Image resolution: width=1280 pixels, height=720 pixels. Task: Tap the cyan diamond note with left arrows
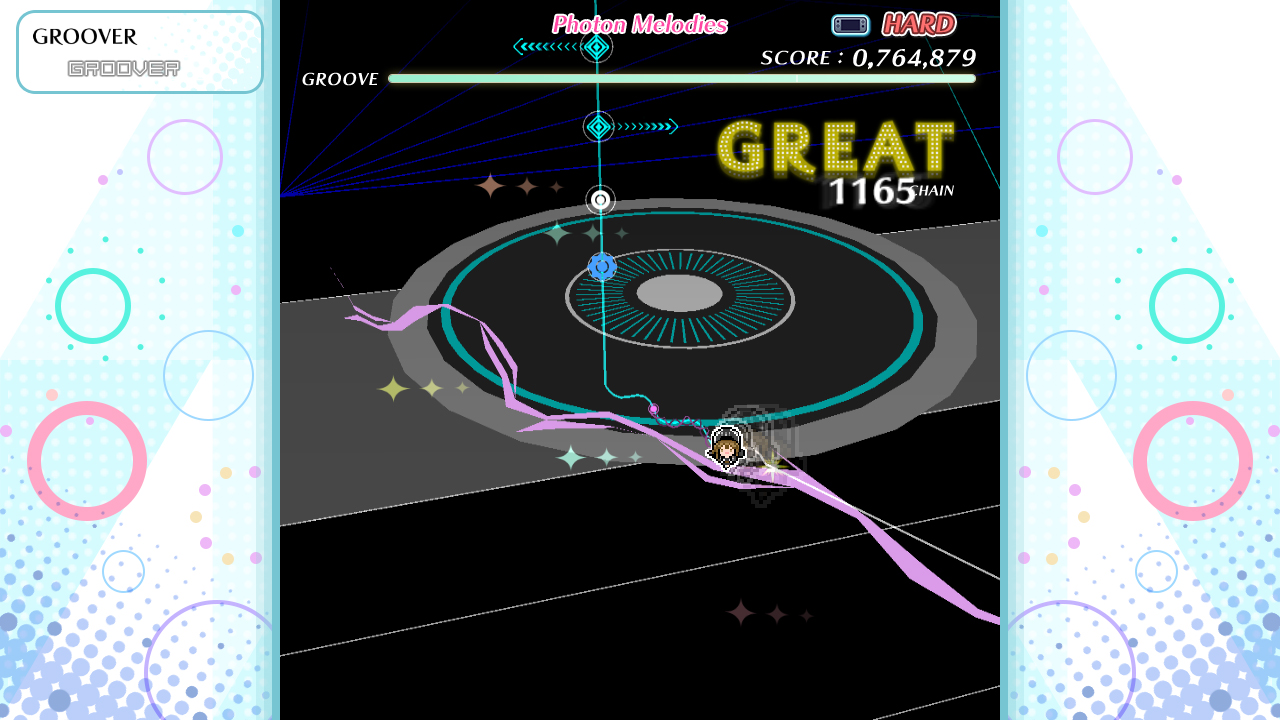pos(597,46)
